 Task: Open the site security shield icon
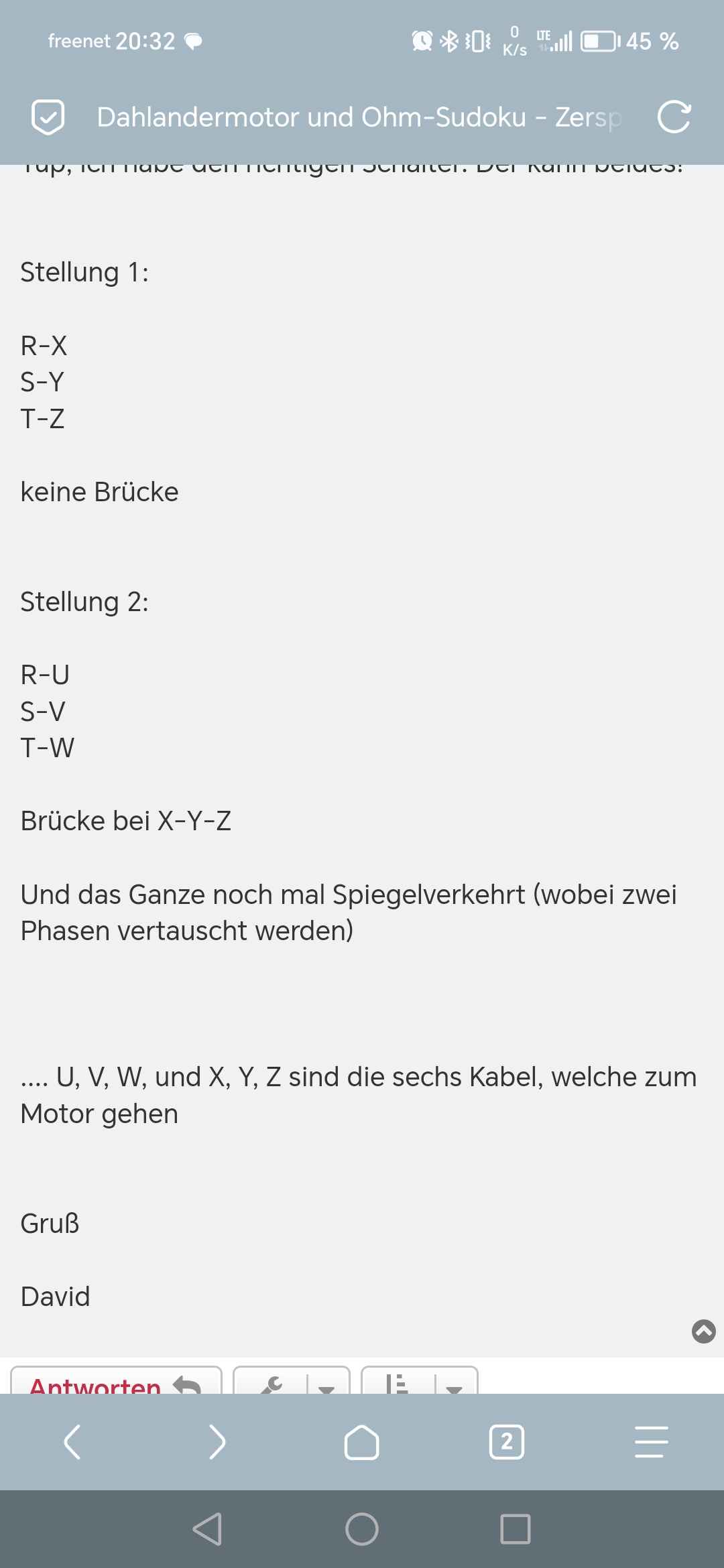pos(48,117)
